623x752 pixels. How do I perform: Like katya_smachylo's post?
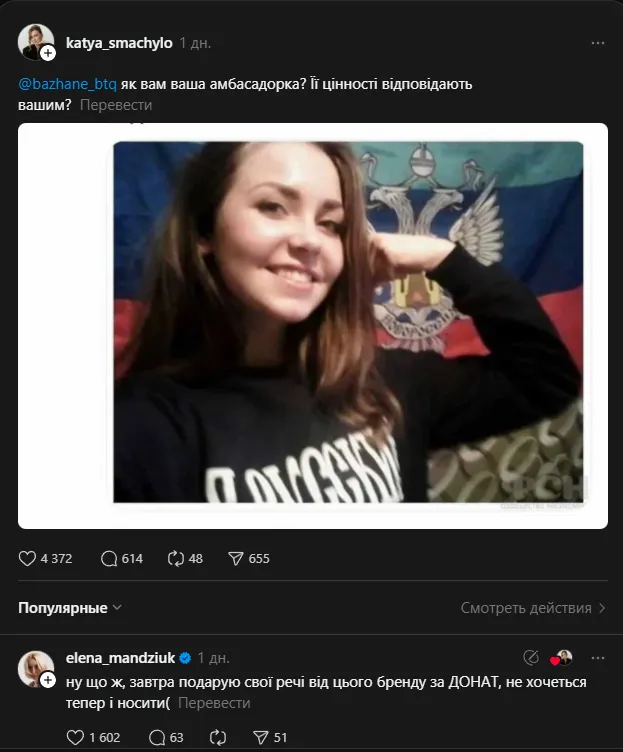point(28,558)
